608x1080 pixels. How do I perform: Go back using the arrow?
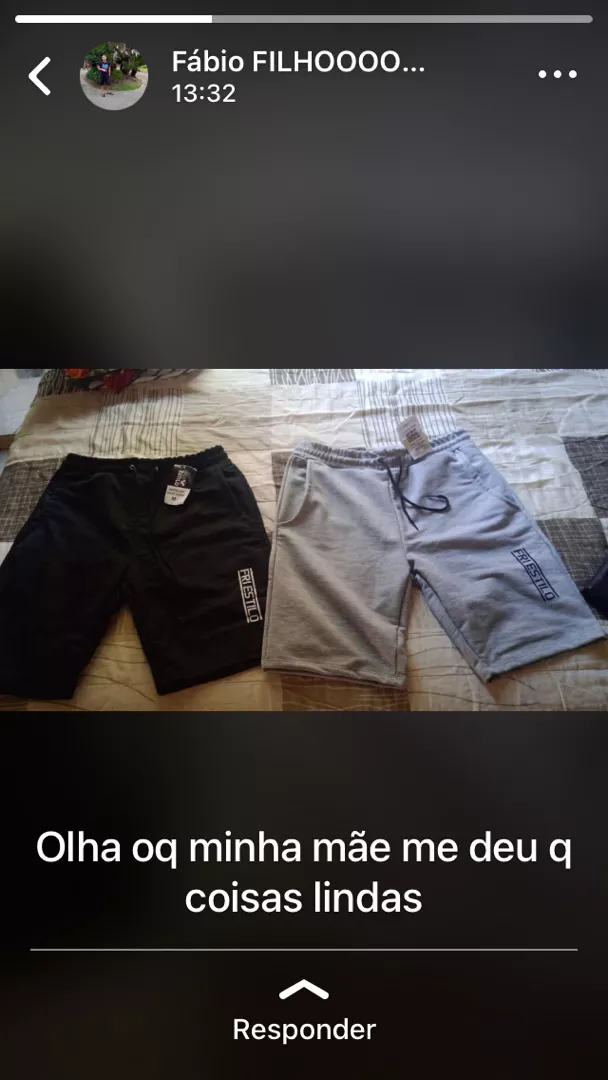click(40, 76)
